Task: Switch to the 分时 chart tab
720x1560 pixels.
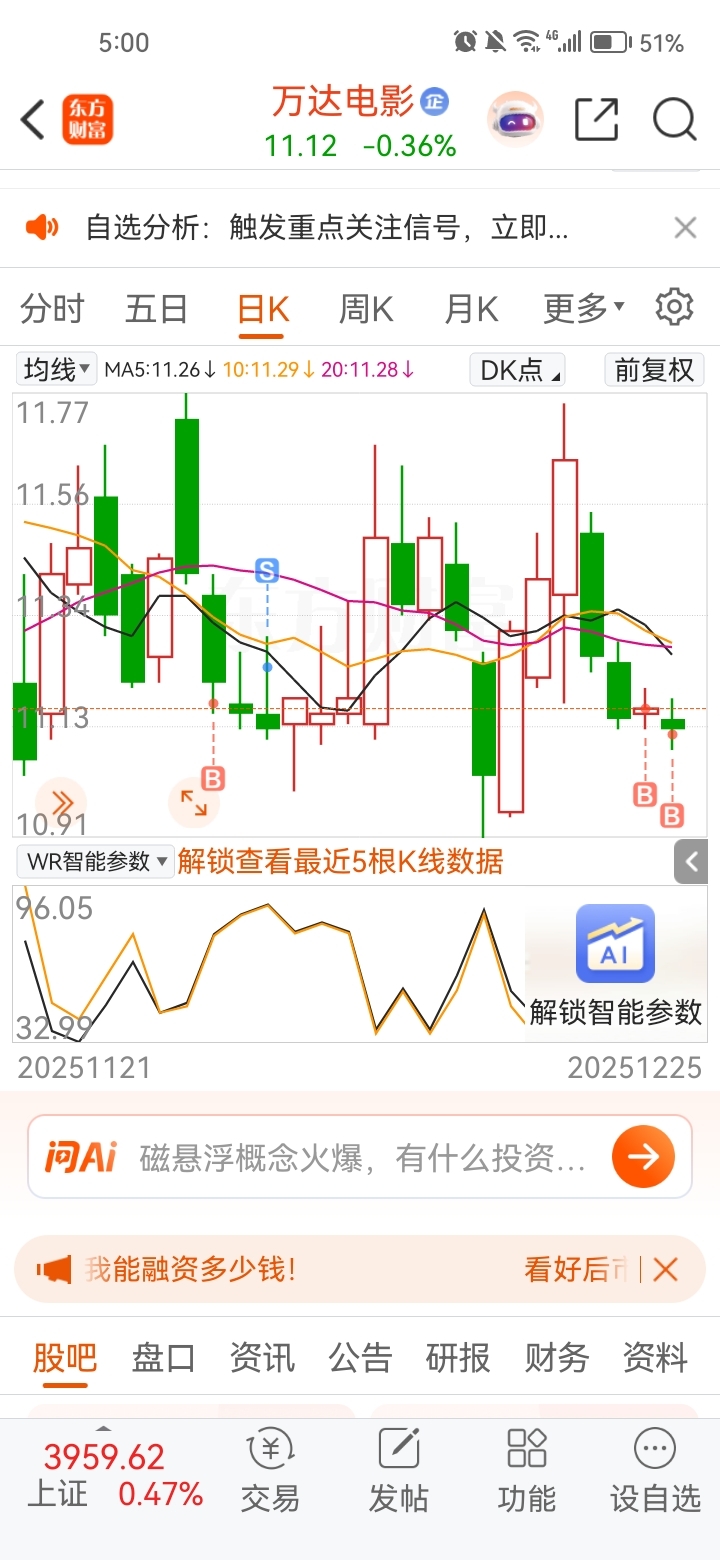Action: coord(52,309)
